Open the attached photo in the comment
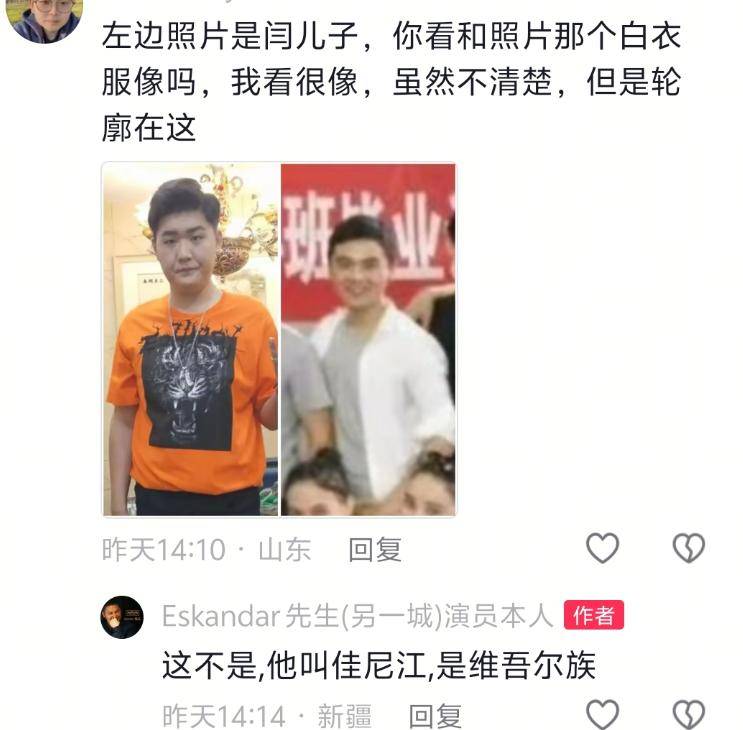Screen dimensions: 743x730 (279, 340)
